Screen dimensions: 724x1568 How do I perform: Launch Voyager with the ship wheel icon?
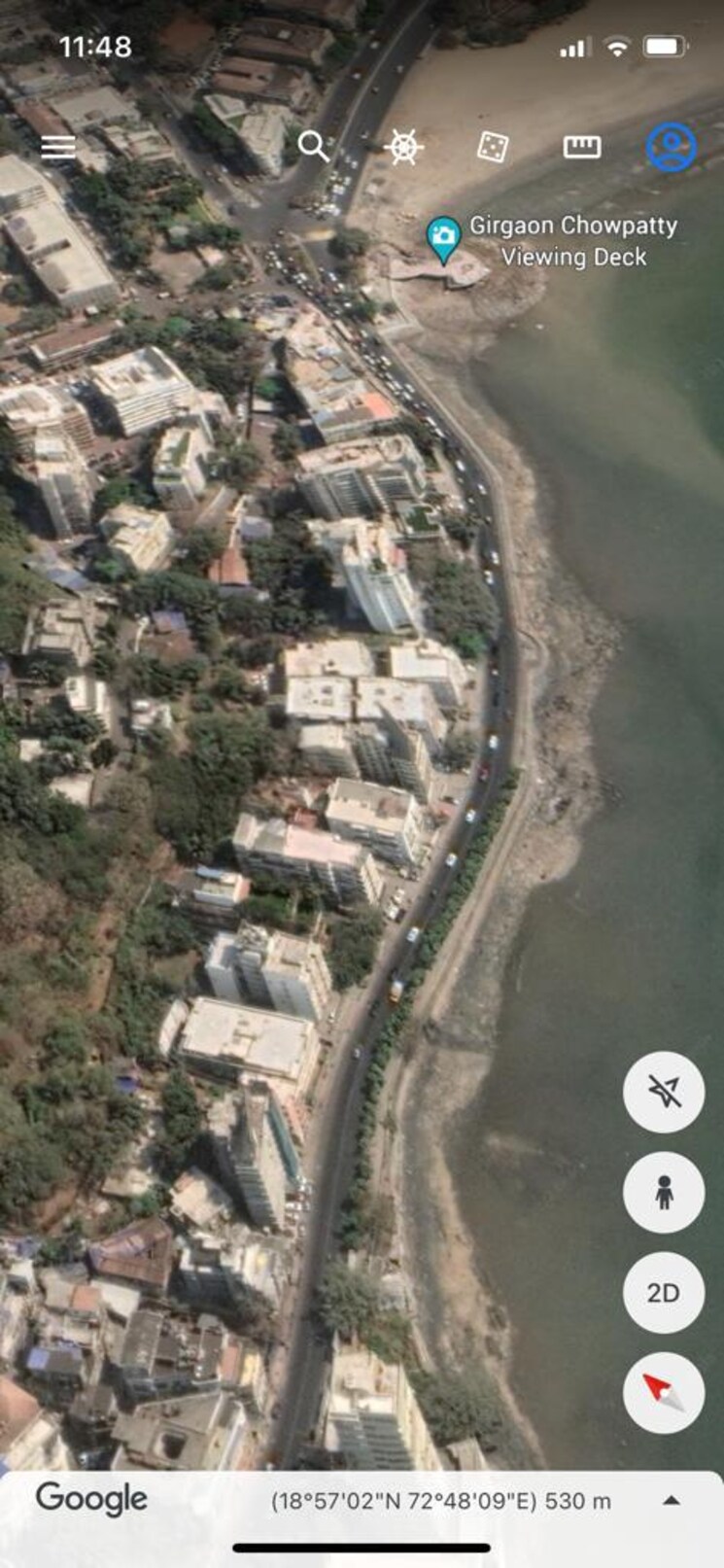click(x=404, y=147)
